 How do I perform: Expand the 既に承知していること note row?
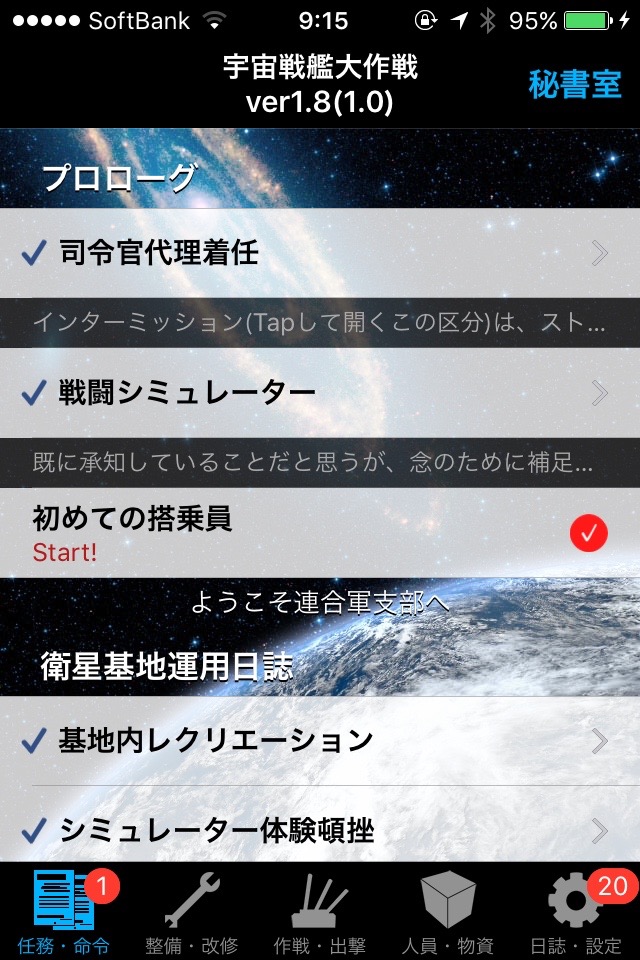[320, 463]
